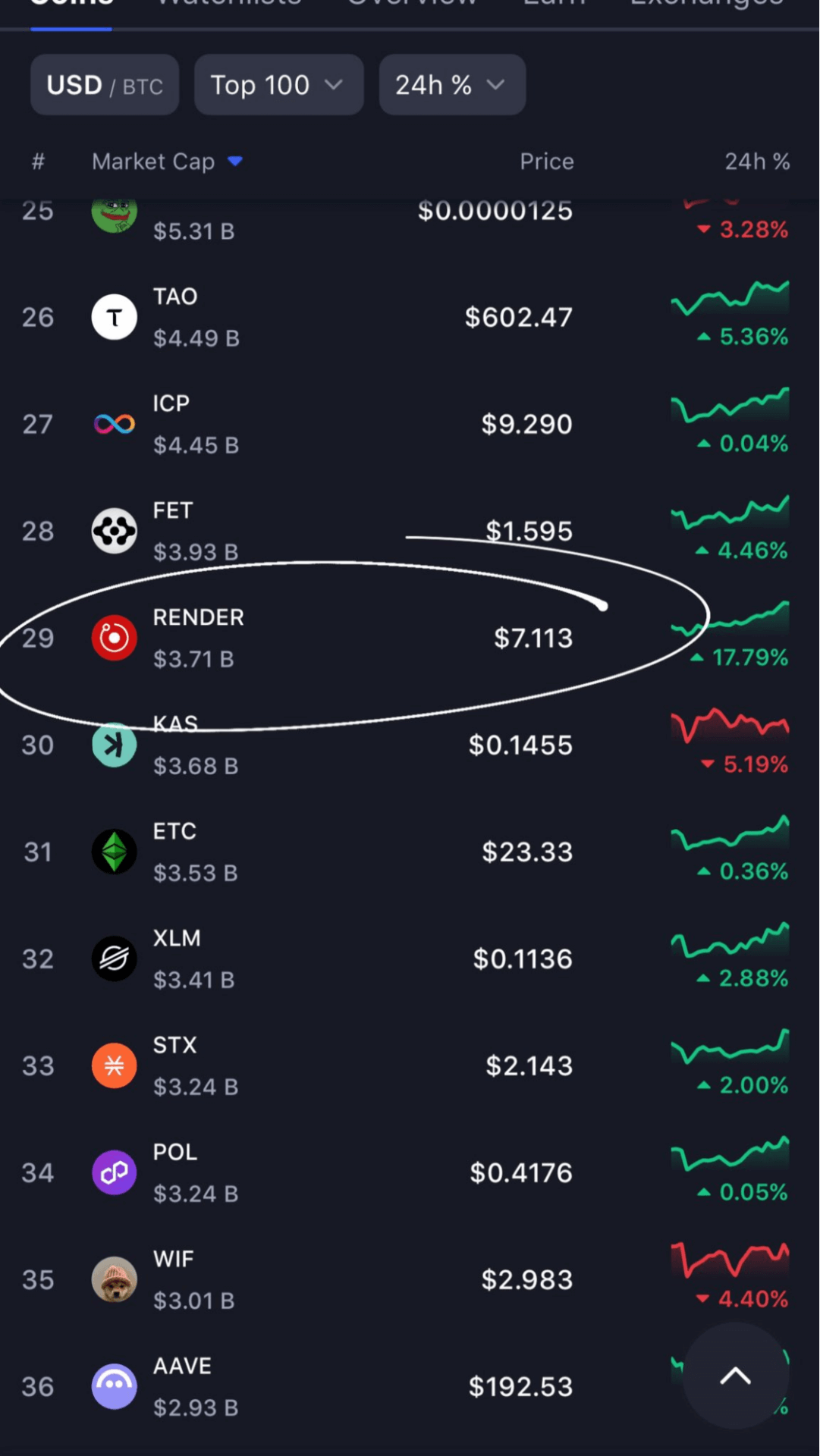Expand the 24h % timeframe dropdown
820x1456 pixels.
click(451, 84)
